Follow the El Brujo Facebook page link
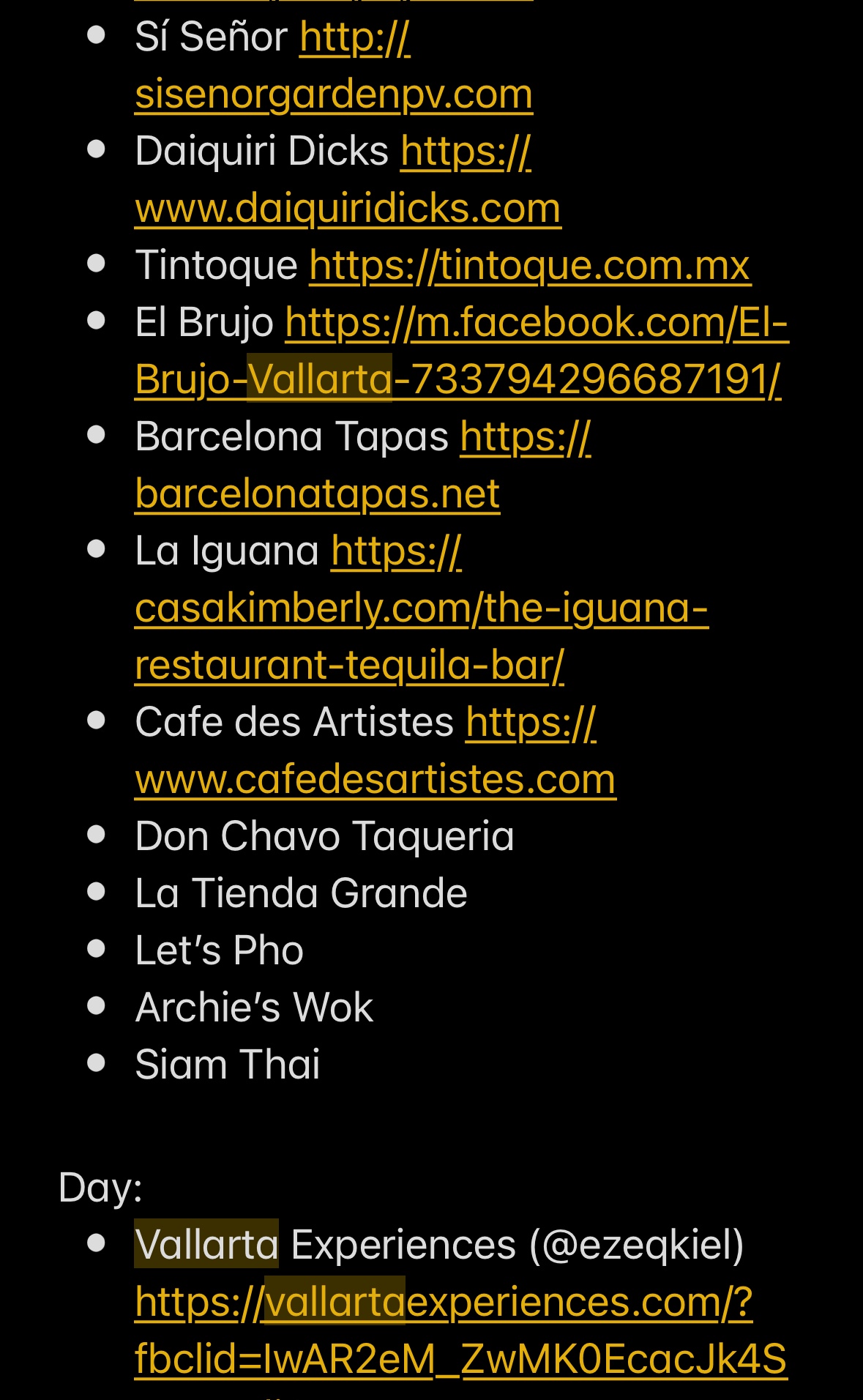 536,323
